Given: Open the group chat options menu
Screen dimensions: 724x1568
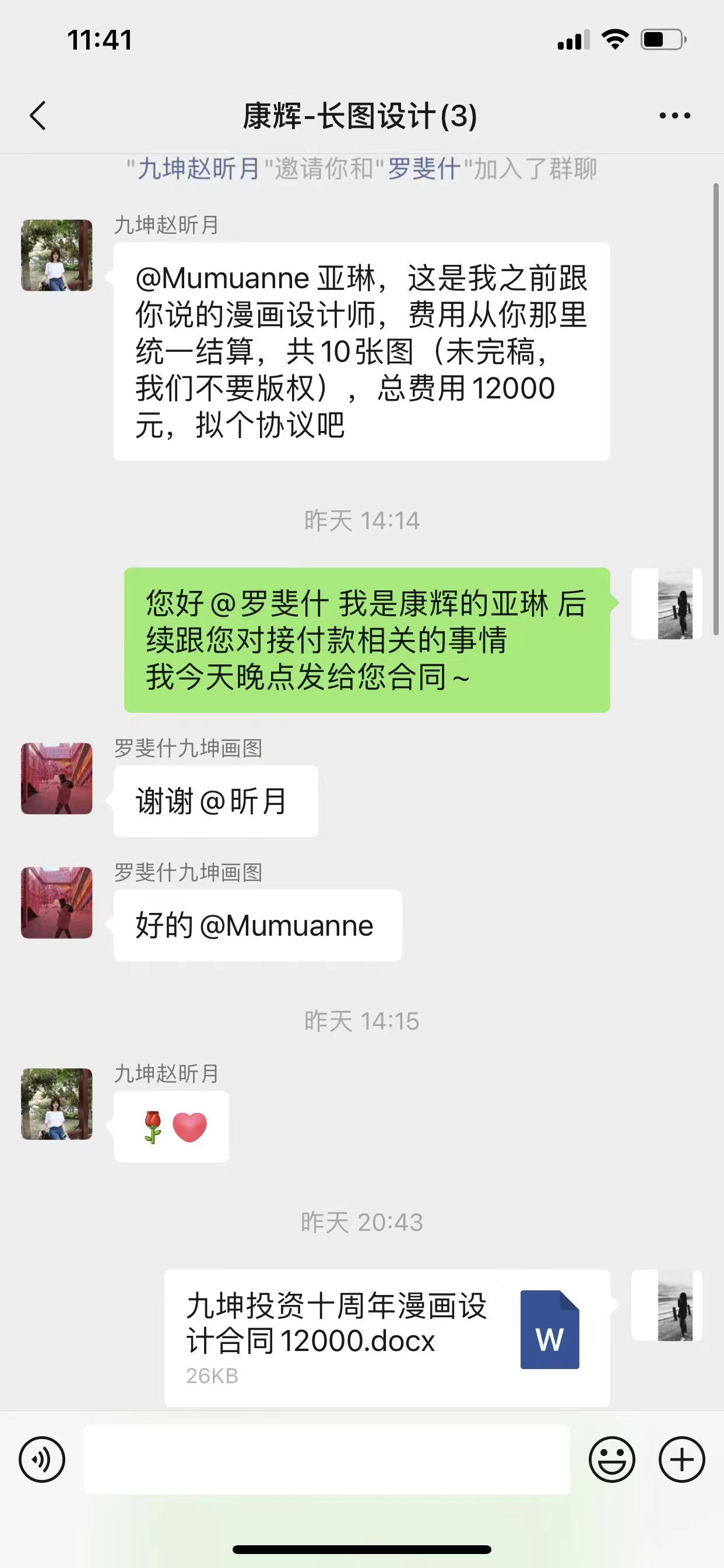Looking at the screenshot, I should (x=674, y=116).
